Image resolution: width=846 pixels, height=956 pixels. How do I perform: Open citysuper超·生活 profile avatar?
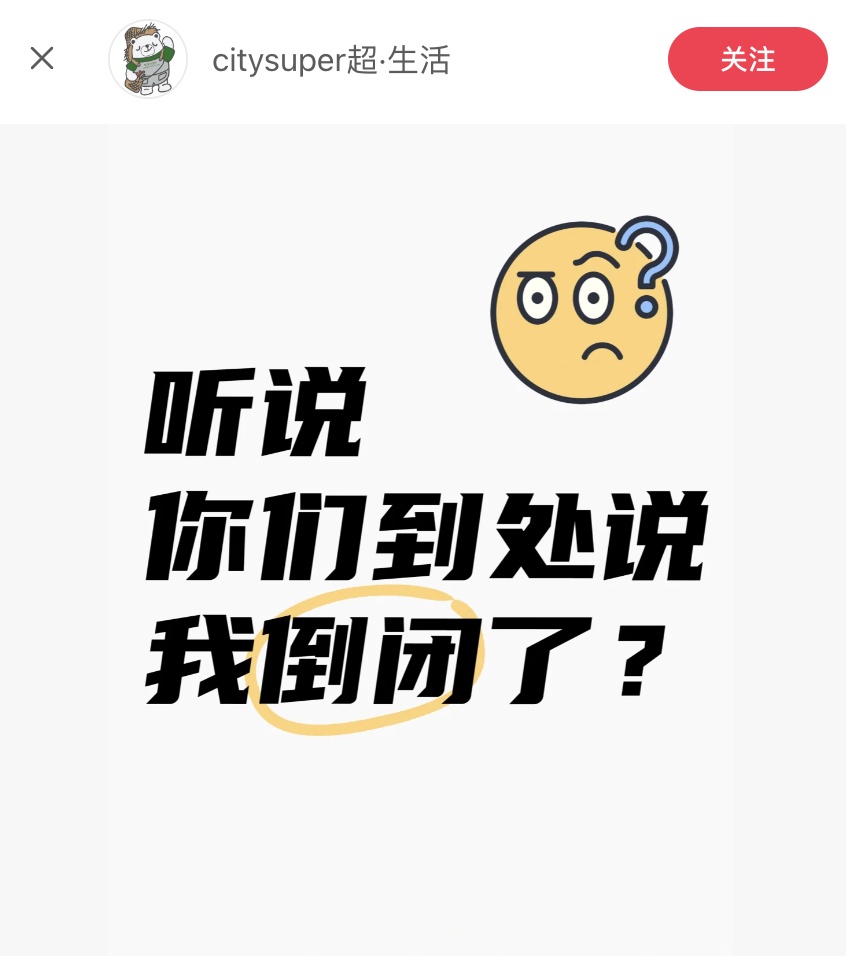(x=148, y=59)
